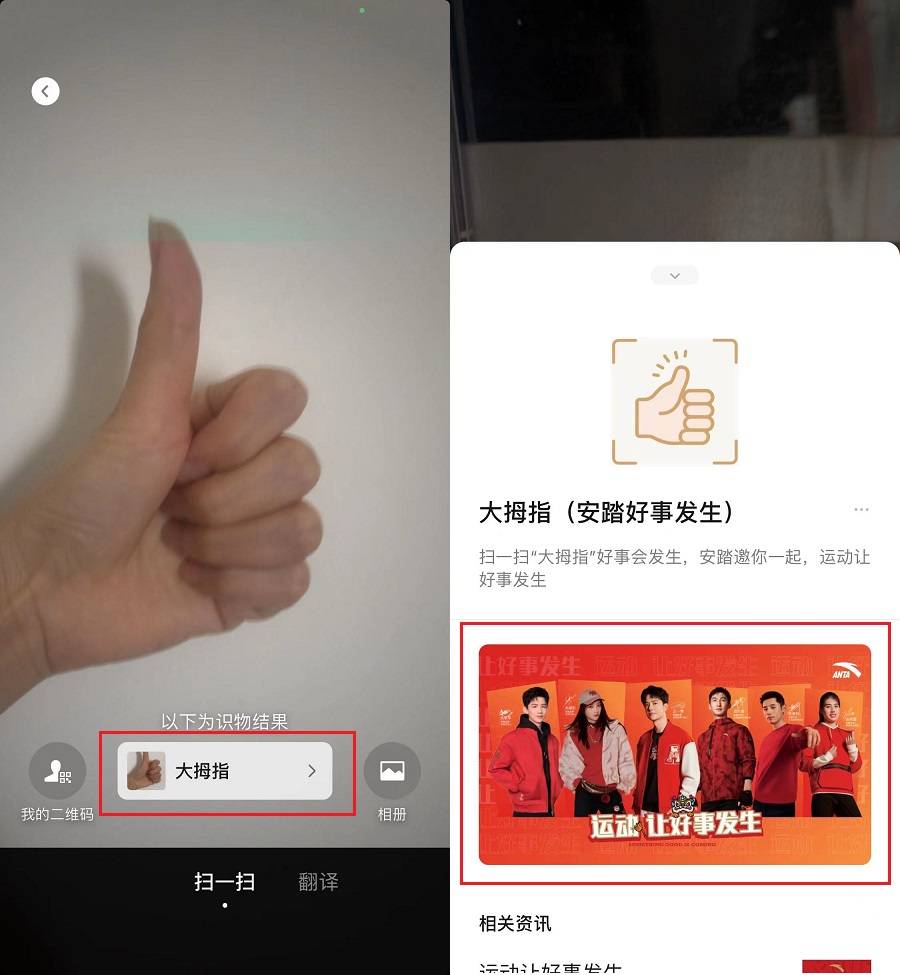Go back using the arrow icon
The height and width of the screenshot is (975, 900).
point(45,91)
